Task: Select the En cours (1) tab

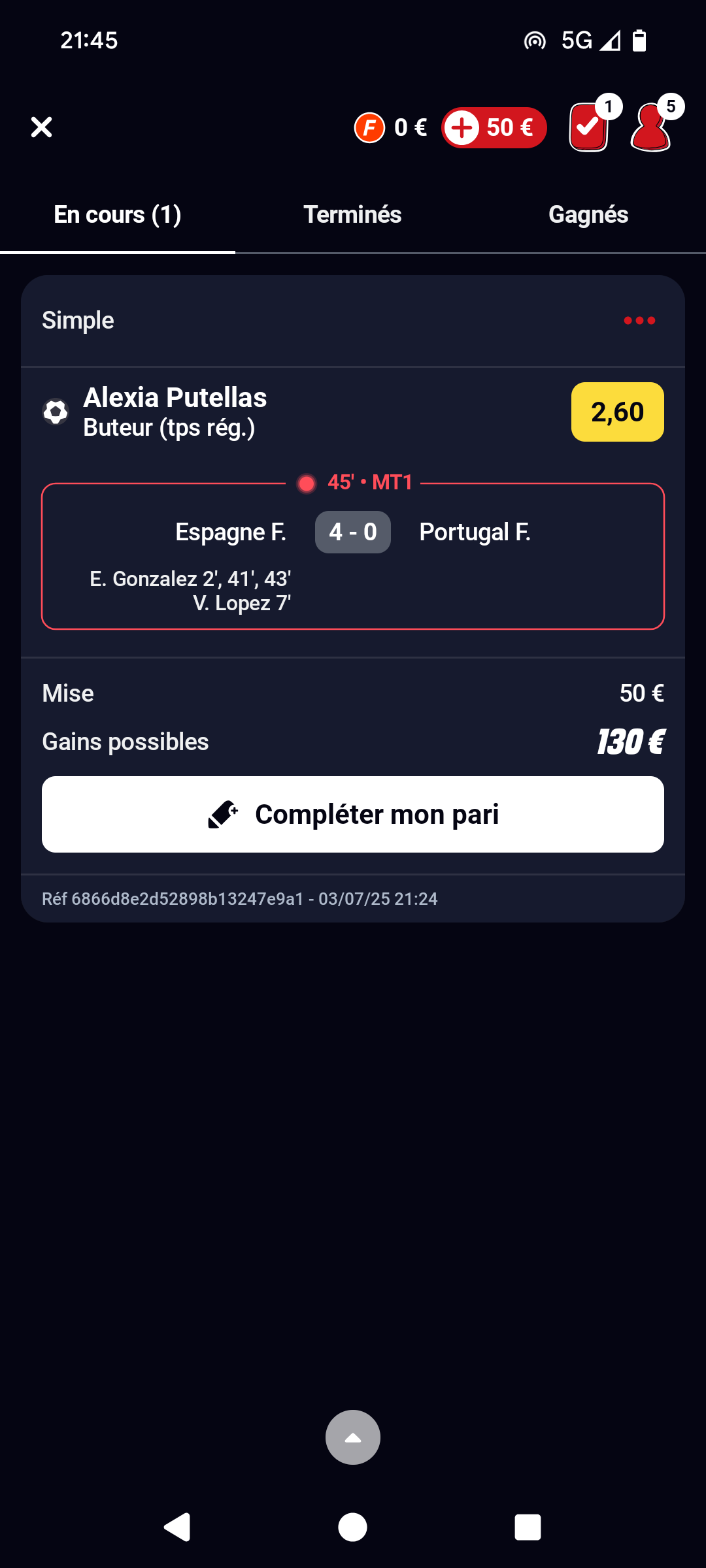Action: point(118,215)
